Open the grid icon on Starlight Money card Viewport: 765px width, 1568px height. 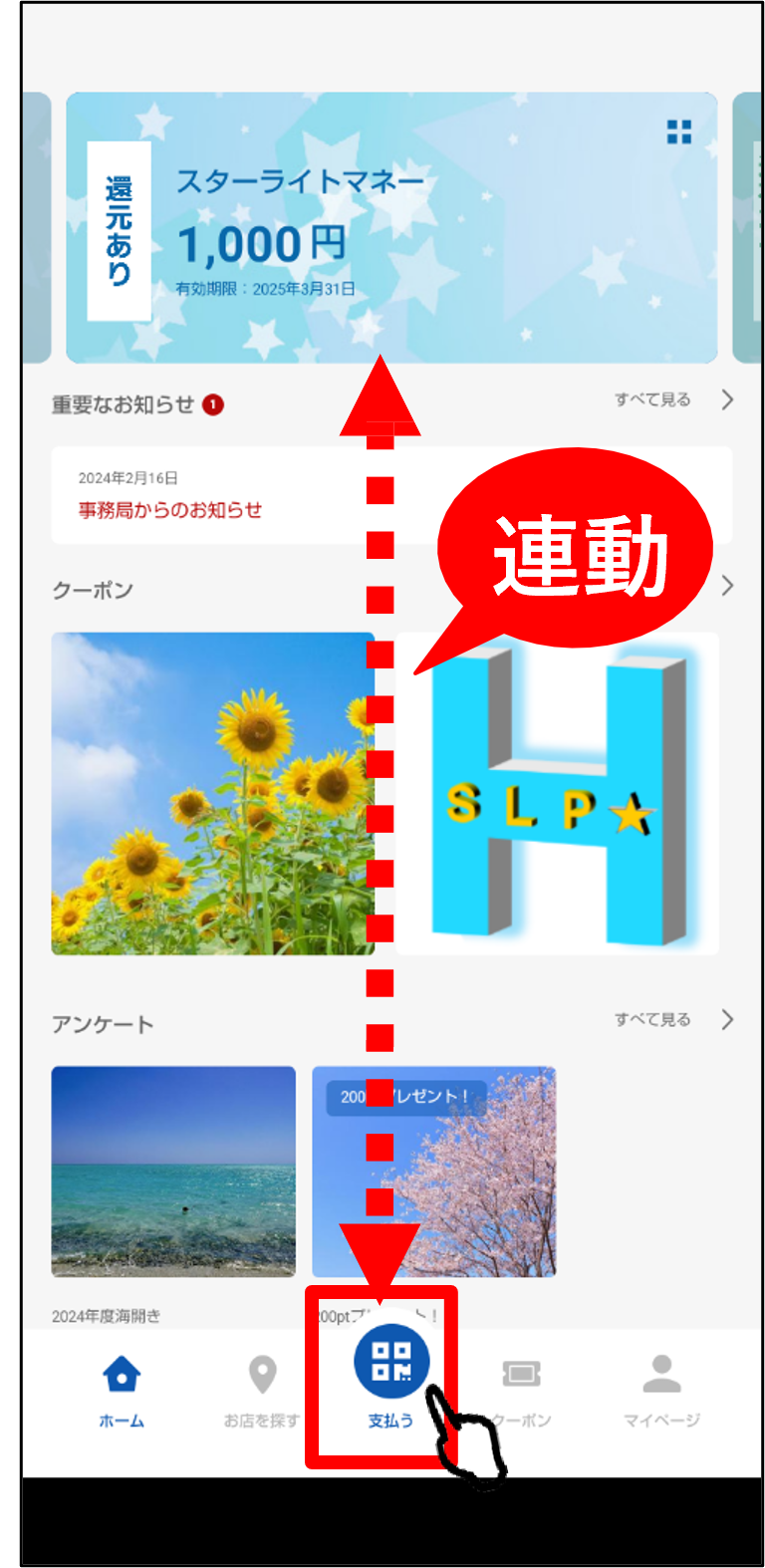(678, 131)
